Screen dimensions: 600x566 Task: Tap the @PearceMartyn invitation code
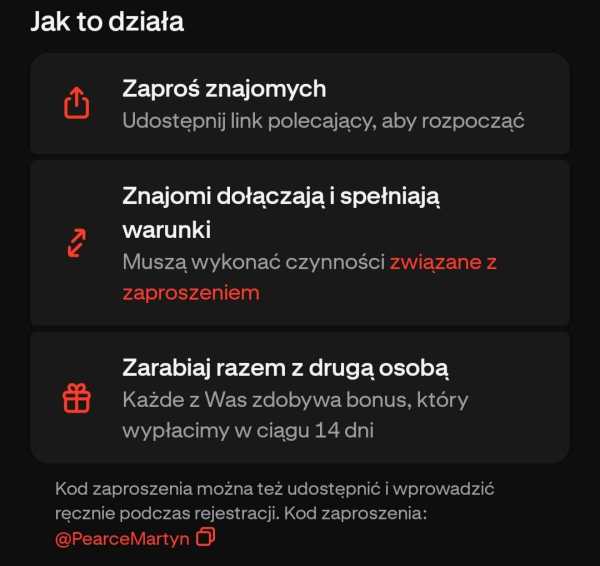[x=123, y=538]
